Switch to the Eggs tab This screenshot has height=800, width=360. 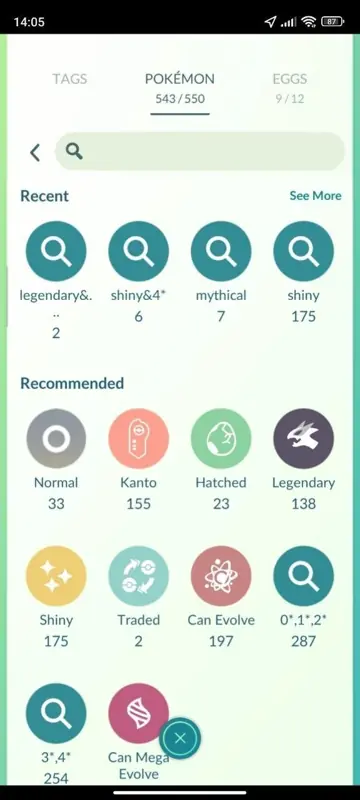pos(290,86)
